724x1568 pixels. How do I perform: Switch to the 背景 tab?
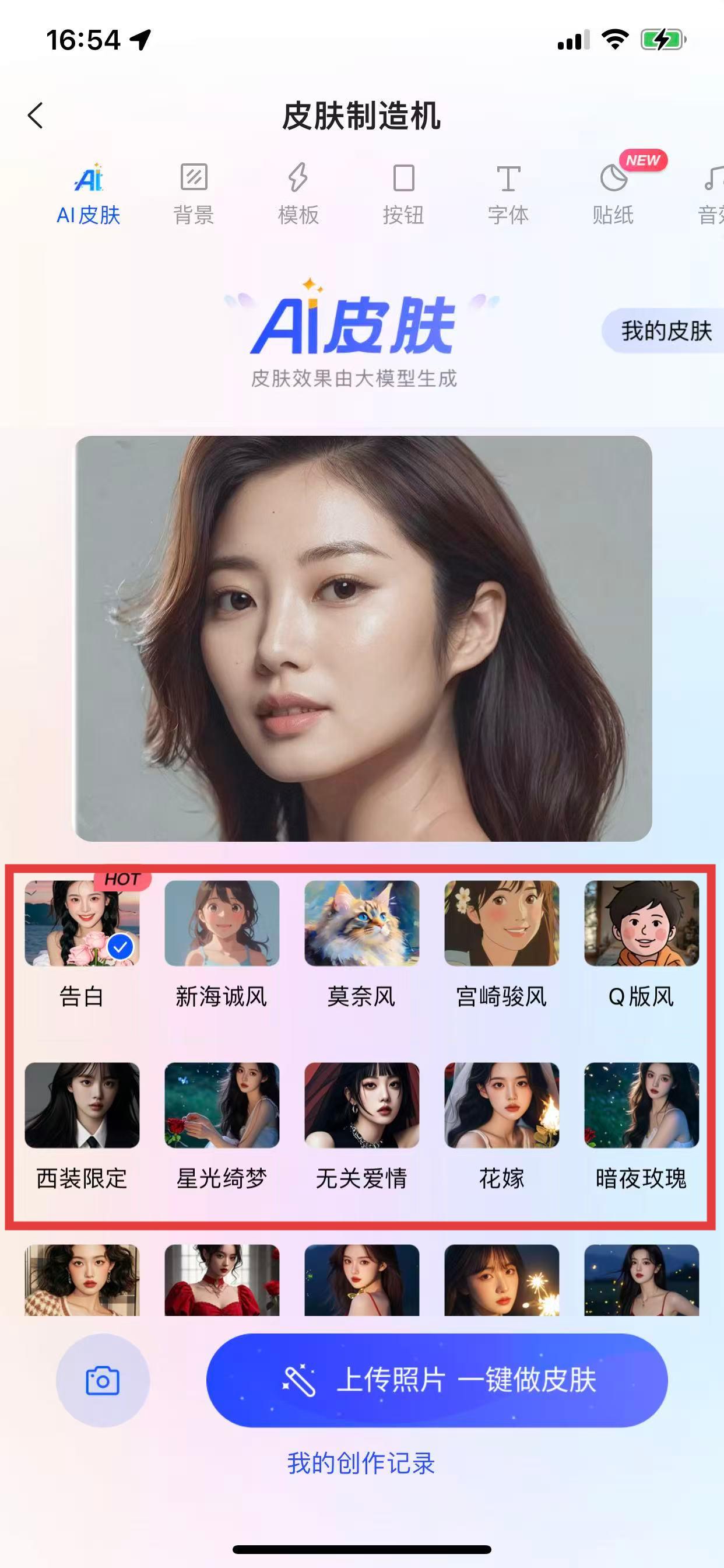[194, 194]
